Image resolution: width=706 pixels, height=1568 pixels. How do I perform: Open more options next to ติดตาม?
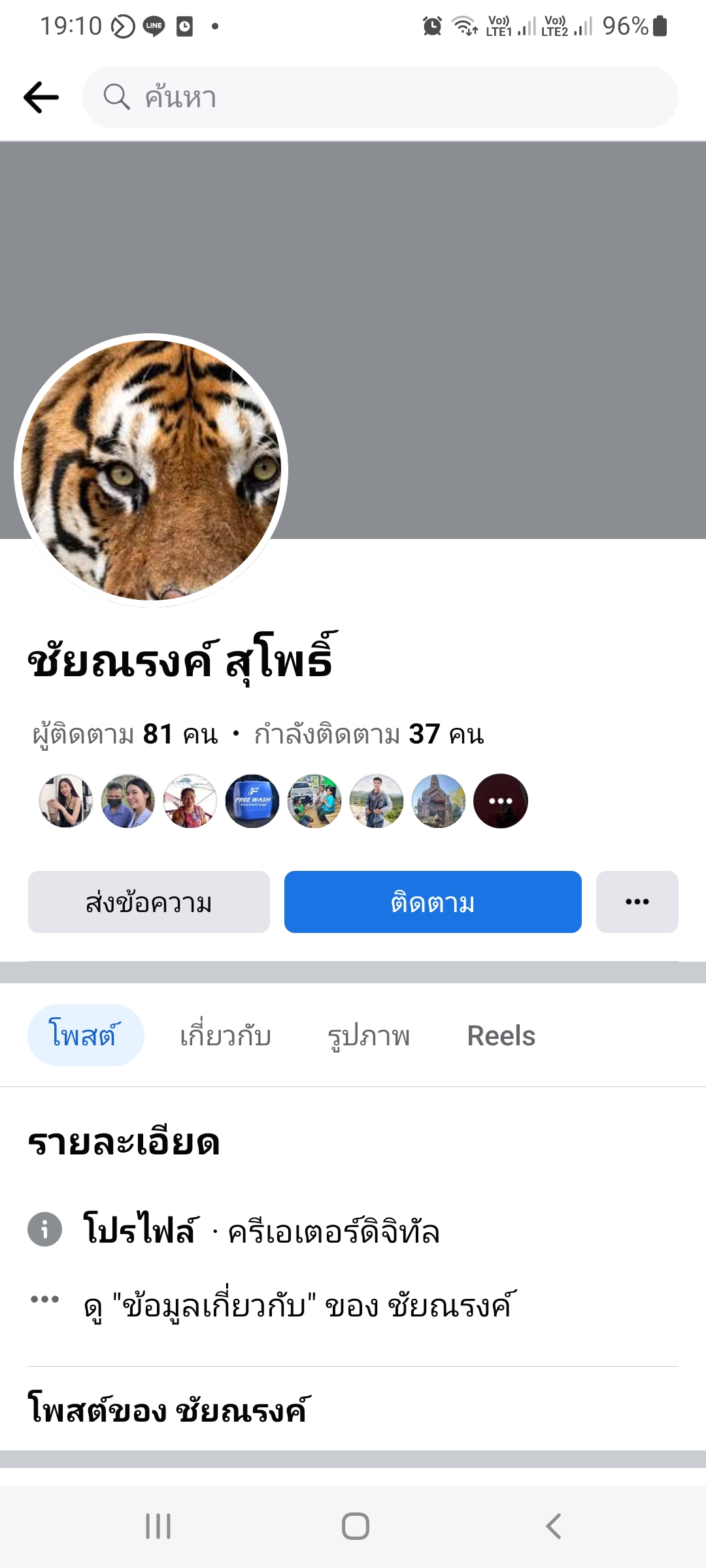[637, 902]
